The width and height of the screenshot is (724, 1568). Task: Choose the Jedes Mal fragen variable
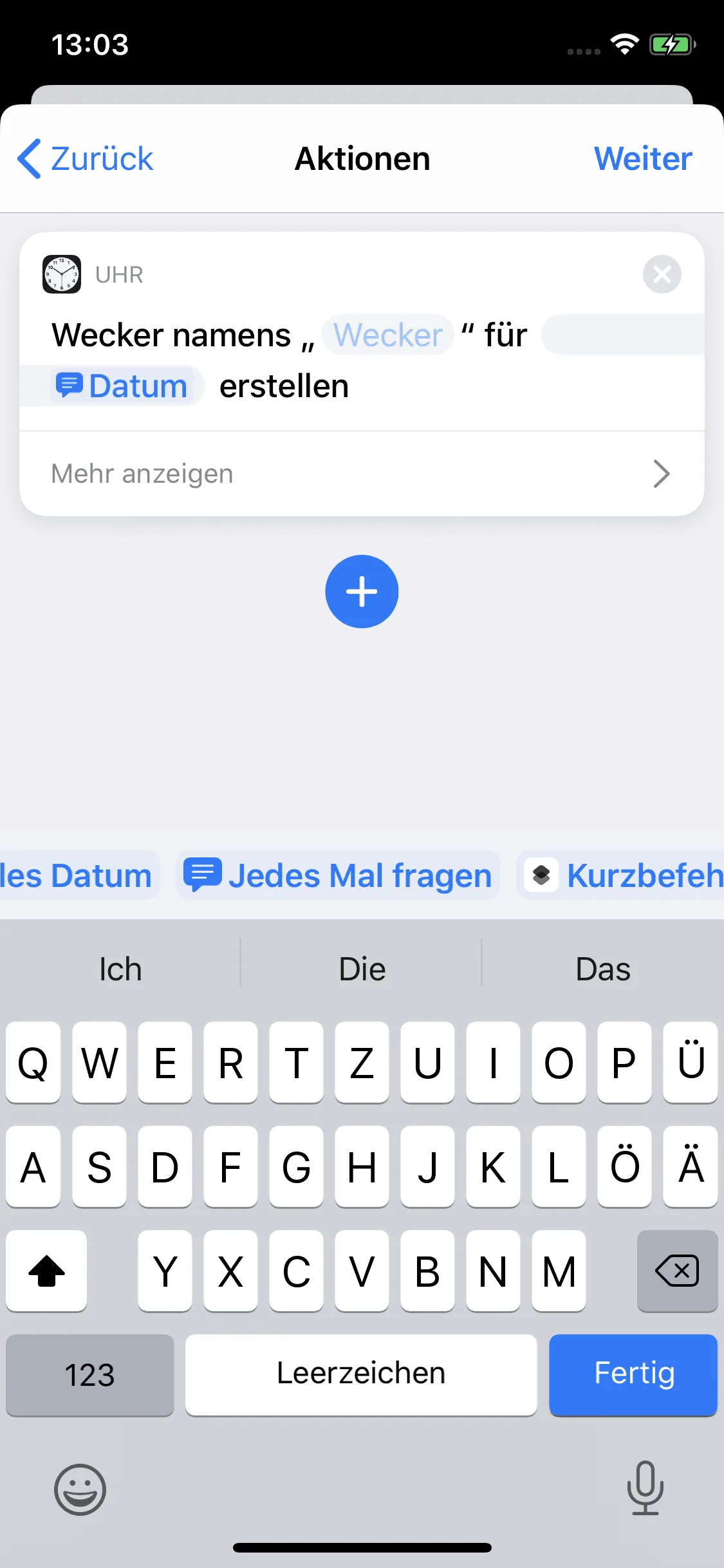click(339, 875)
